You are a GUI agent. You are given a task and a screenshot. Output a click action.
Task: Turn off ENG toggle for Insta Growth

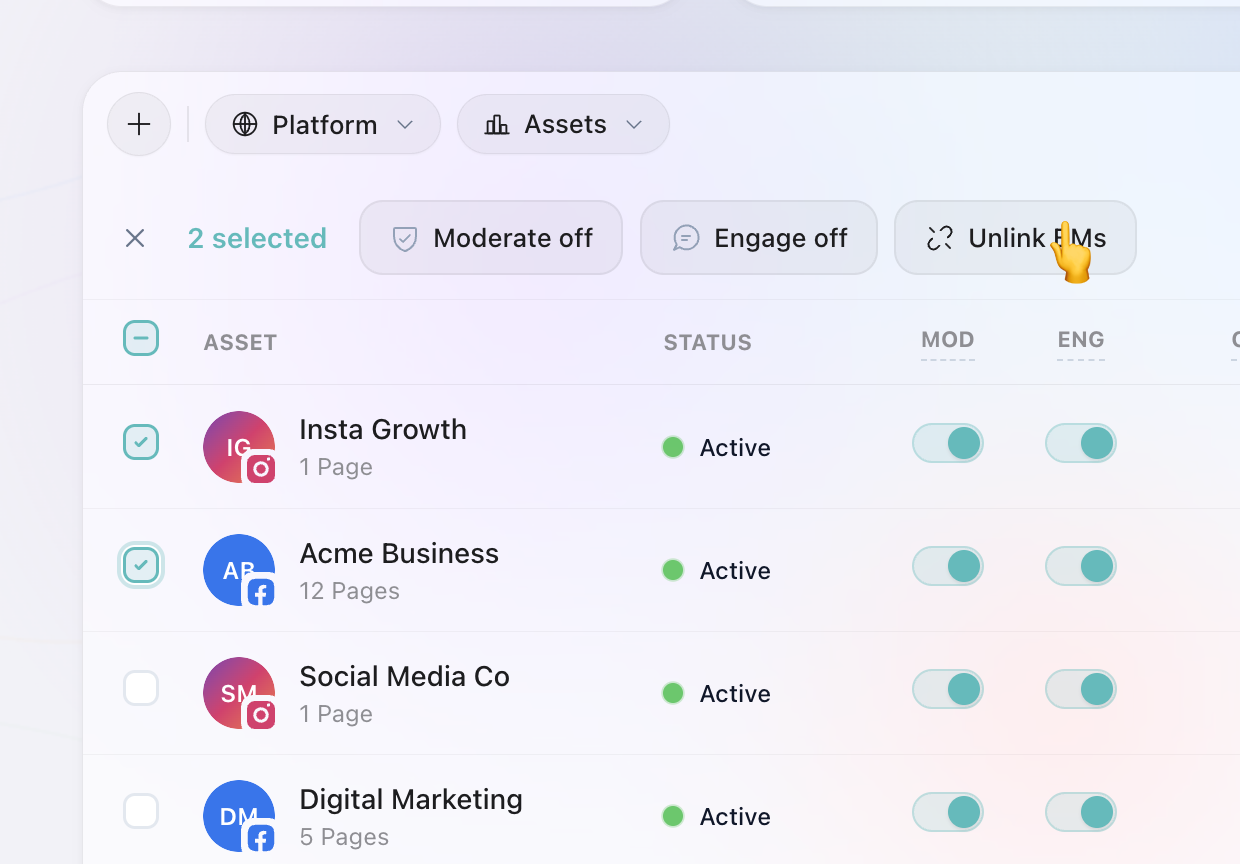[x=1081, y=443]
